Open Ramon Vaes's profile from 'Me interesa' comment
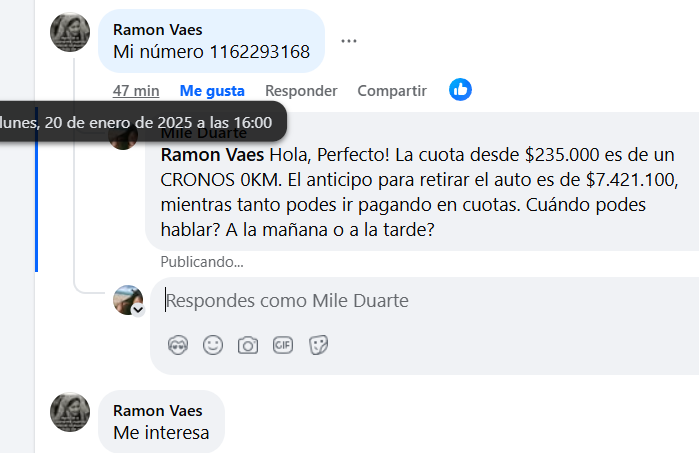This screenshot has height=453, width=699. 158,411
